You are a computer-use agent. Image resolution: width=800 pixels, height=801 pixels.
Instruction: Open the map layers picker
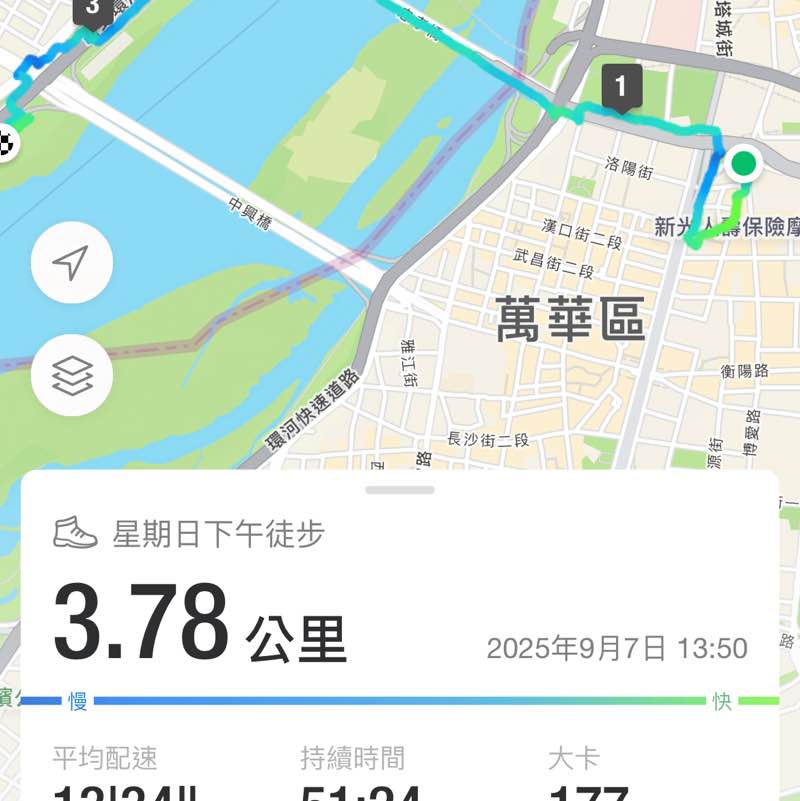(71, 375)
